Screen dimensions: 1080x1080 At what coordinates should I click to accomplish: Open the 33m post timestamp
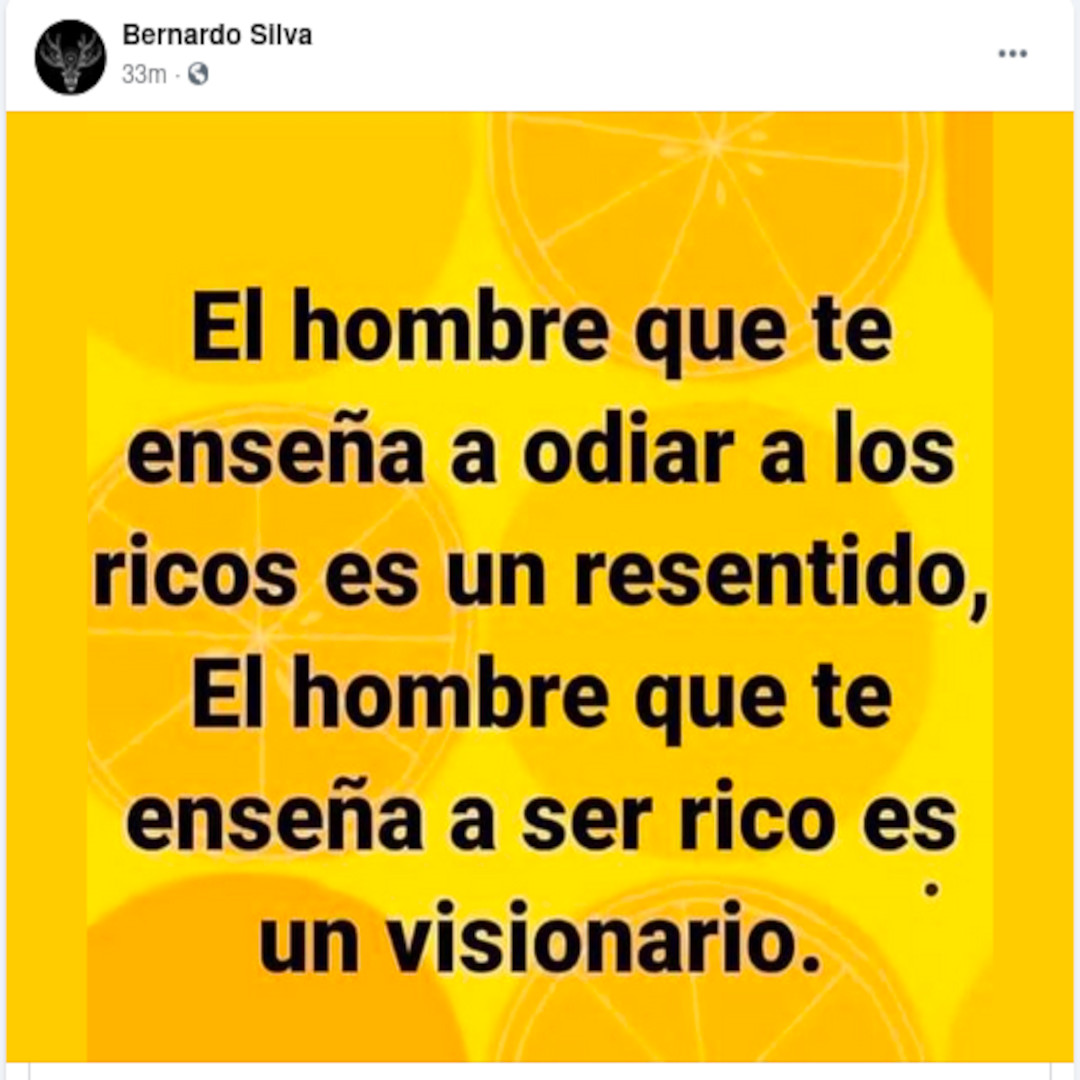(x=143, y=74)
